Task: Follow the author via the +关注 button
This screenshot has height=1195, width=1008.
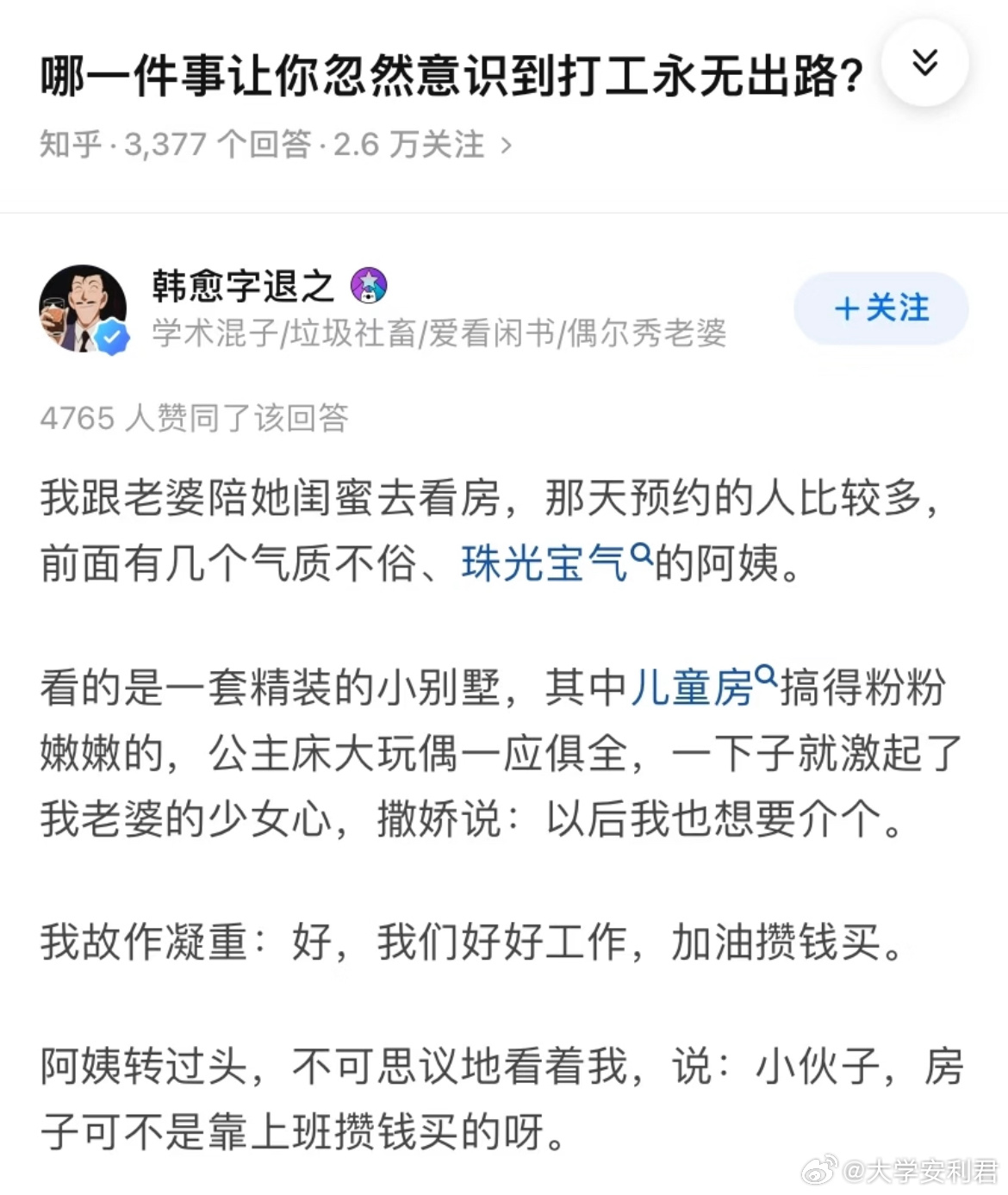Action: coord(880,308)
